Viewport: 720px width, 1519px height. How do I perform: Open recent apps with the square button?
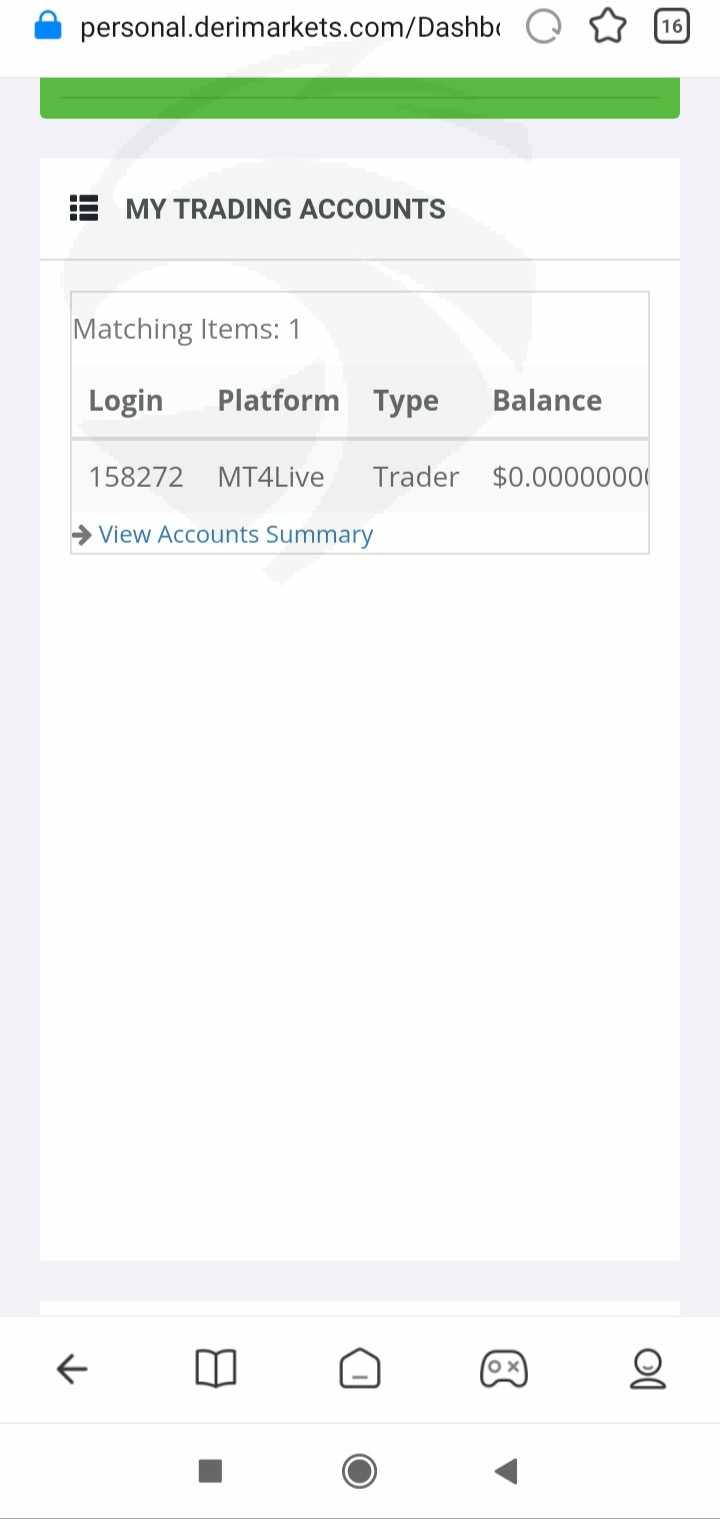tap(210, 1470)
